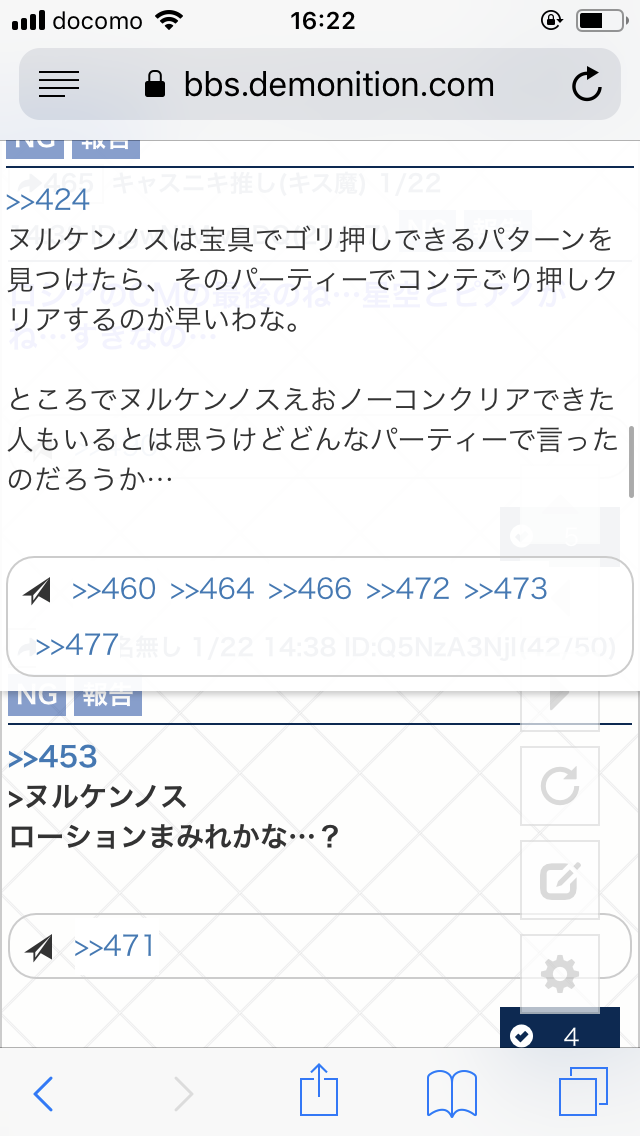Jump to reply >>460
This screenshot has width=640, height=1136.
(x=114, y=589)
